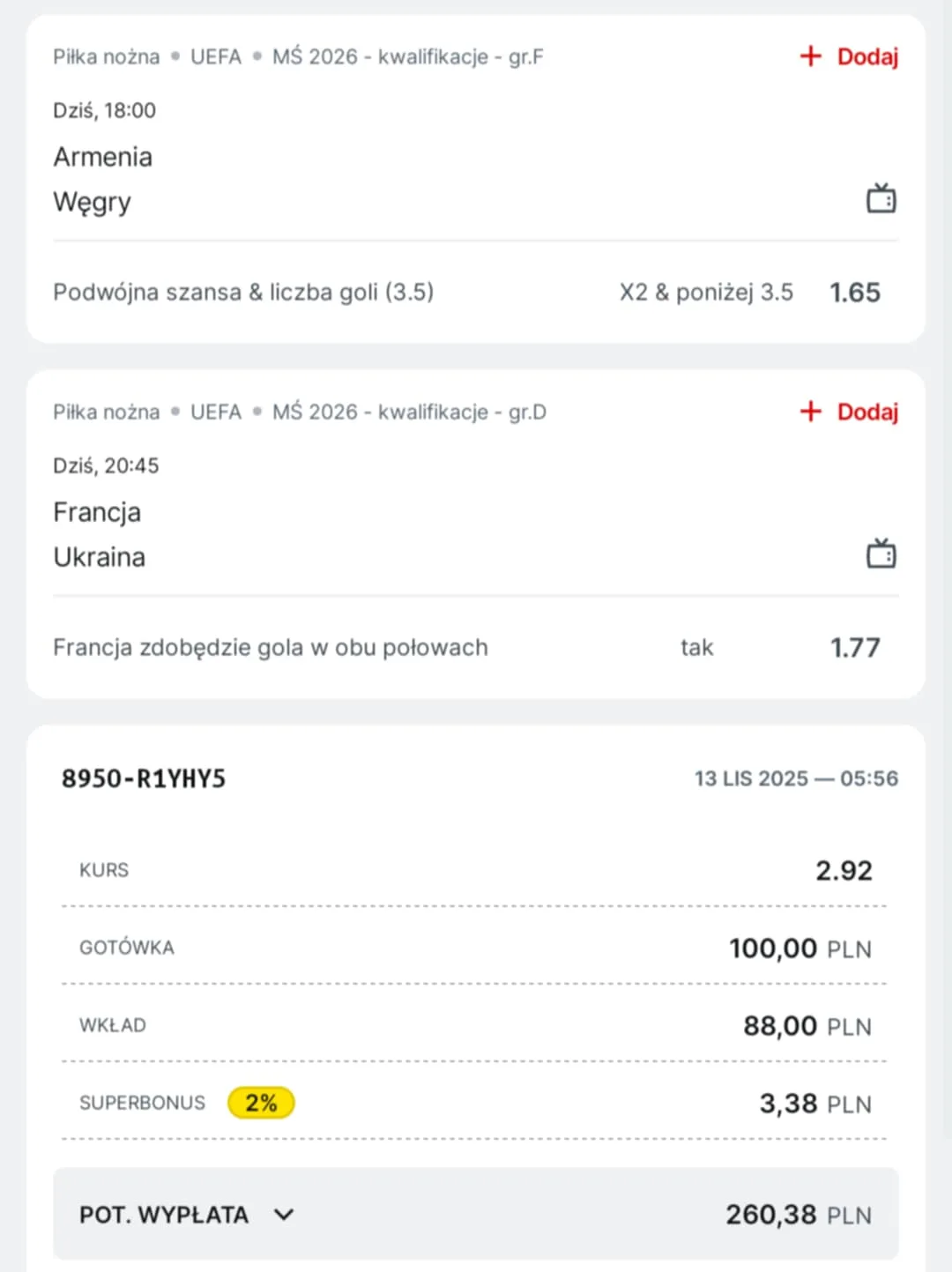Image resolution: width=952 pixels, height=1272 pixels.
Task: Select the tak option for Francja market
Action: pos(695,647)
